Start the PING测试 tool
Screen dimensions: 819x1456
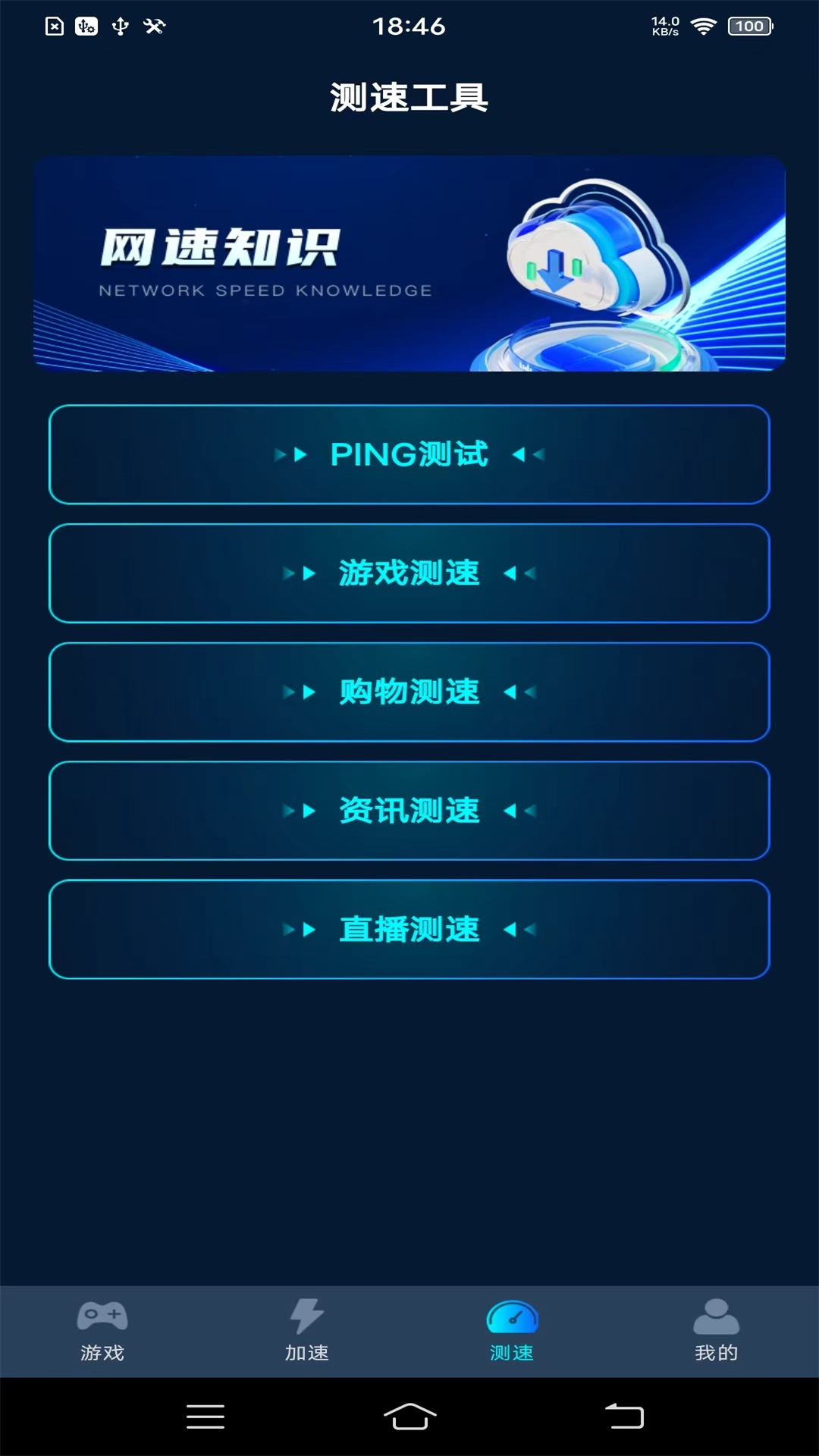(x=409, y=455)
